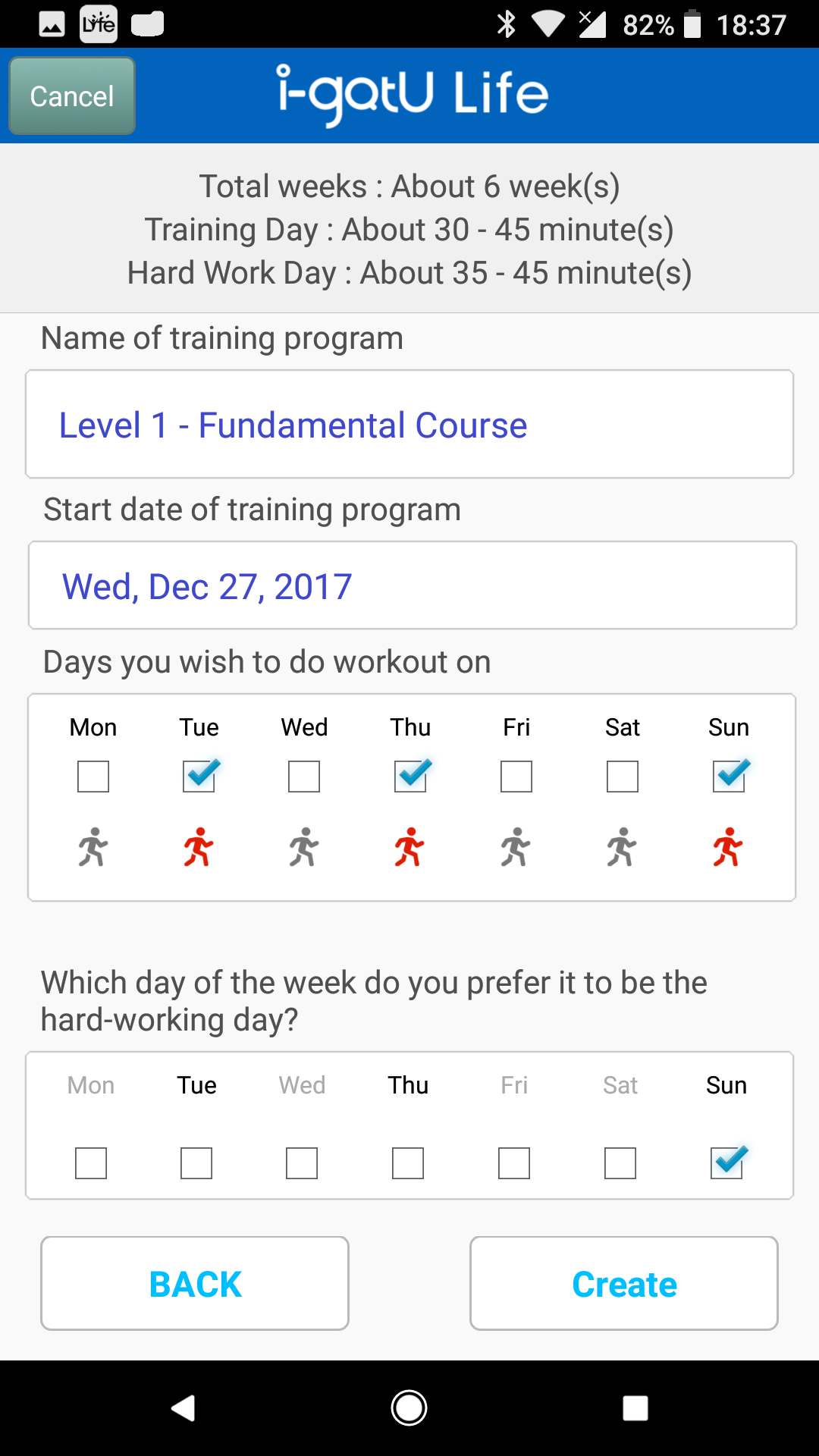
Task: Check Mon as a workout day
Action: point(93,777)
